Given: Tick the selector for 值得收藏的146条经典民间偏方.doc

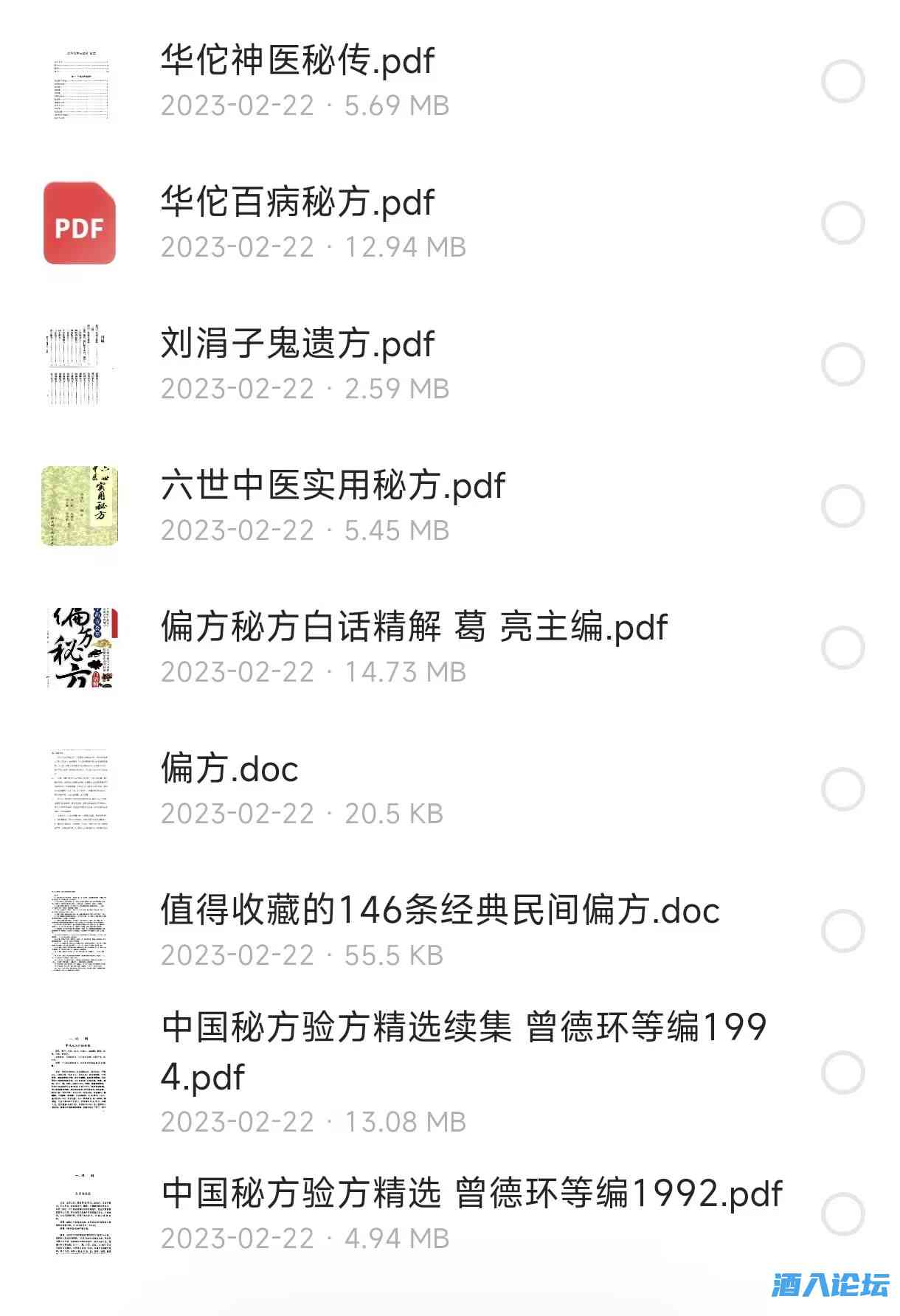Looking at the screenshot, I should pyautogui.click(x=842, y=931).
